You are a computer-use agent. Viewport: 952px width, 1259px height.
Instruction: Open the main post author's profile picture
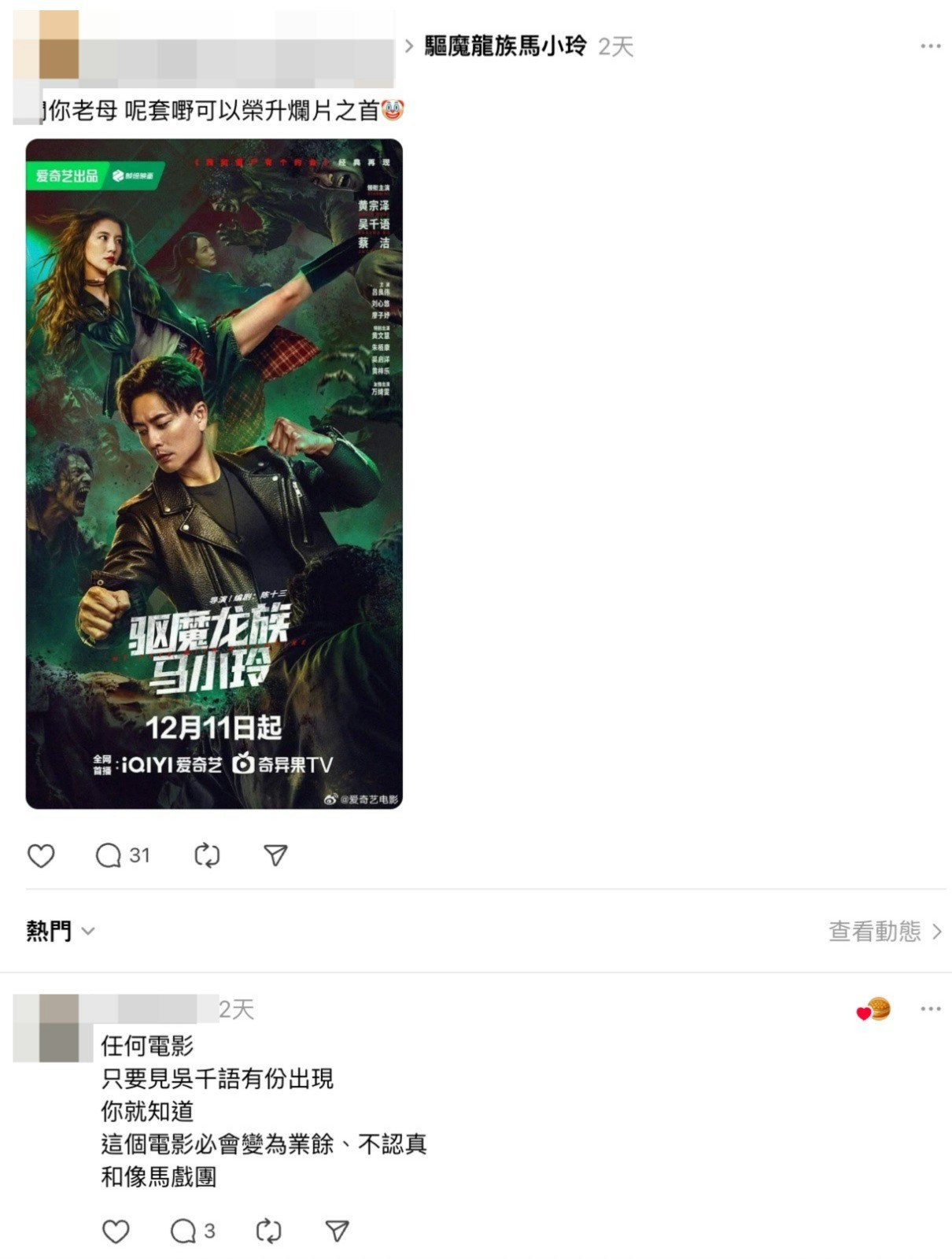46,45
